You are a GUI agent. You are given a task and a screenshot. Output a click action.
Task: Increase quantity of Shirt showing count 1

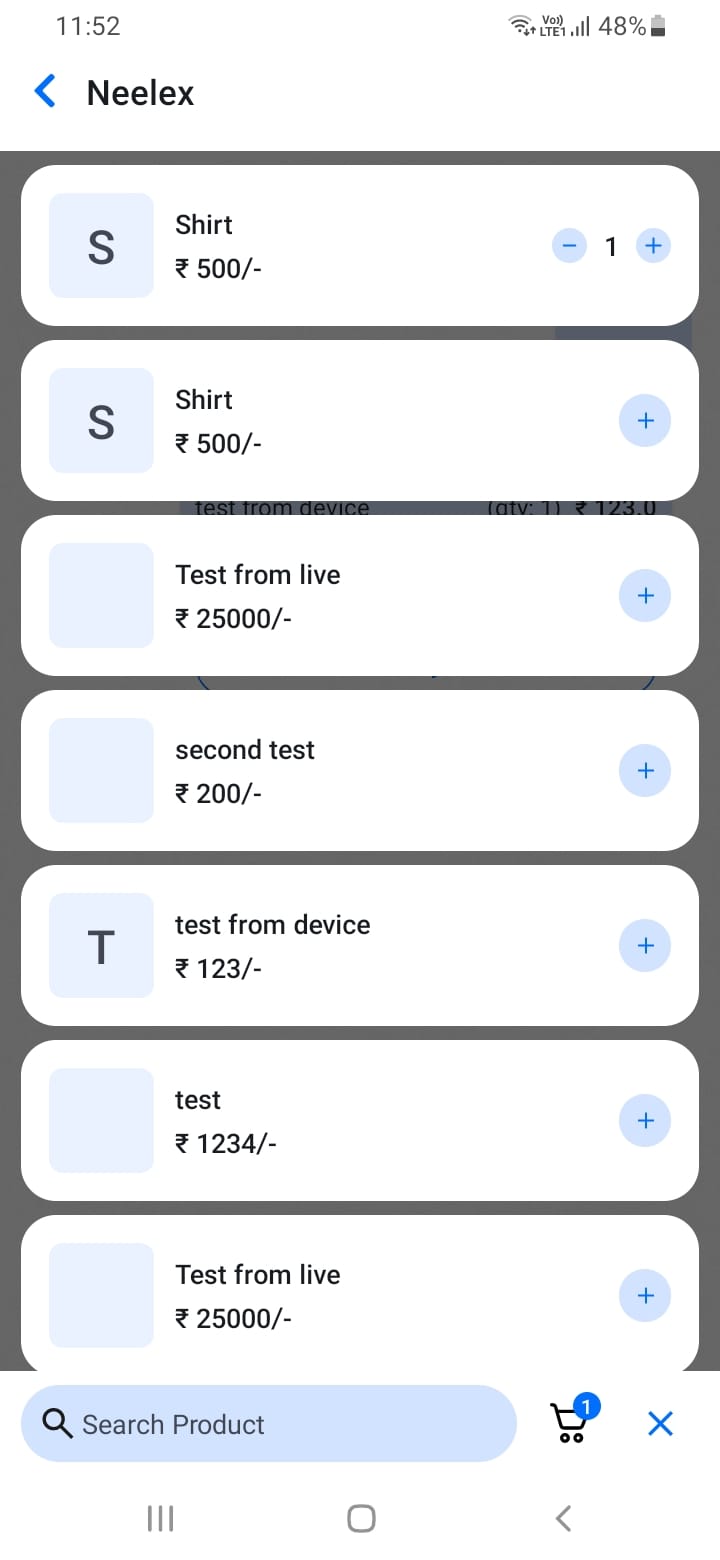click(653, 245)
